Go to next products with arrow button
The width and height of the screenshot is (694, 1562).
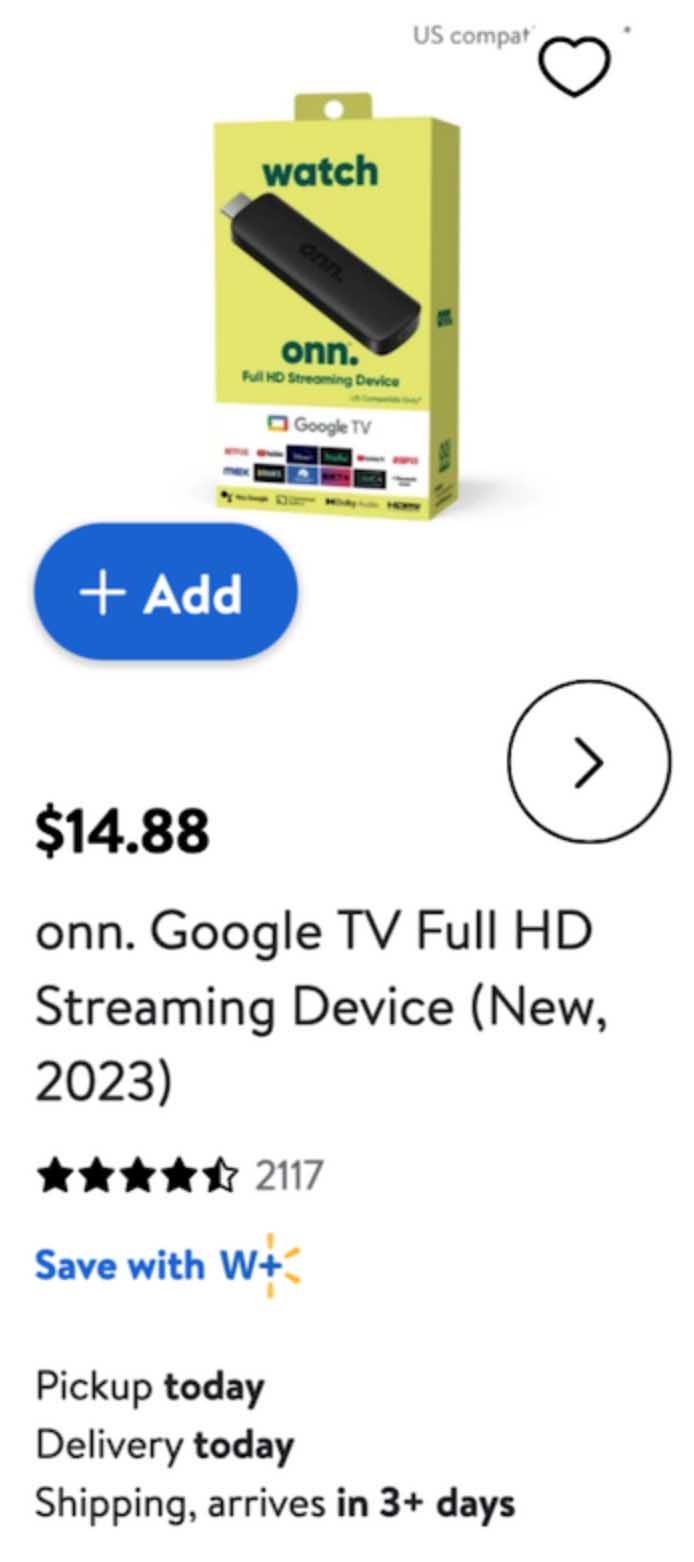click(x=589, y=762)
